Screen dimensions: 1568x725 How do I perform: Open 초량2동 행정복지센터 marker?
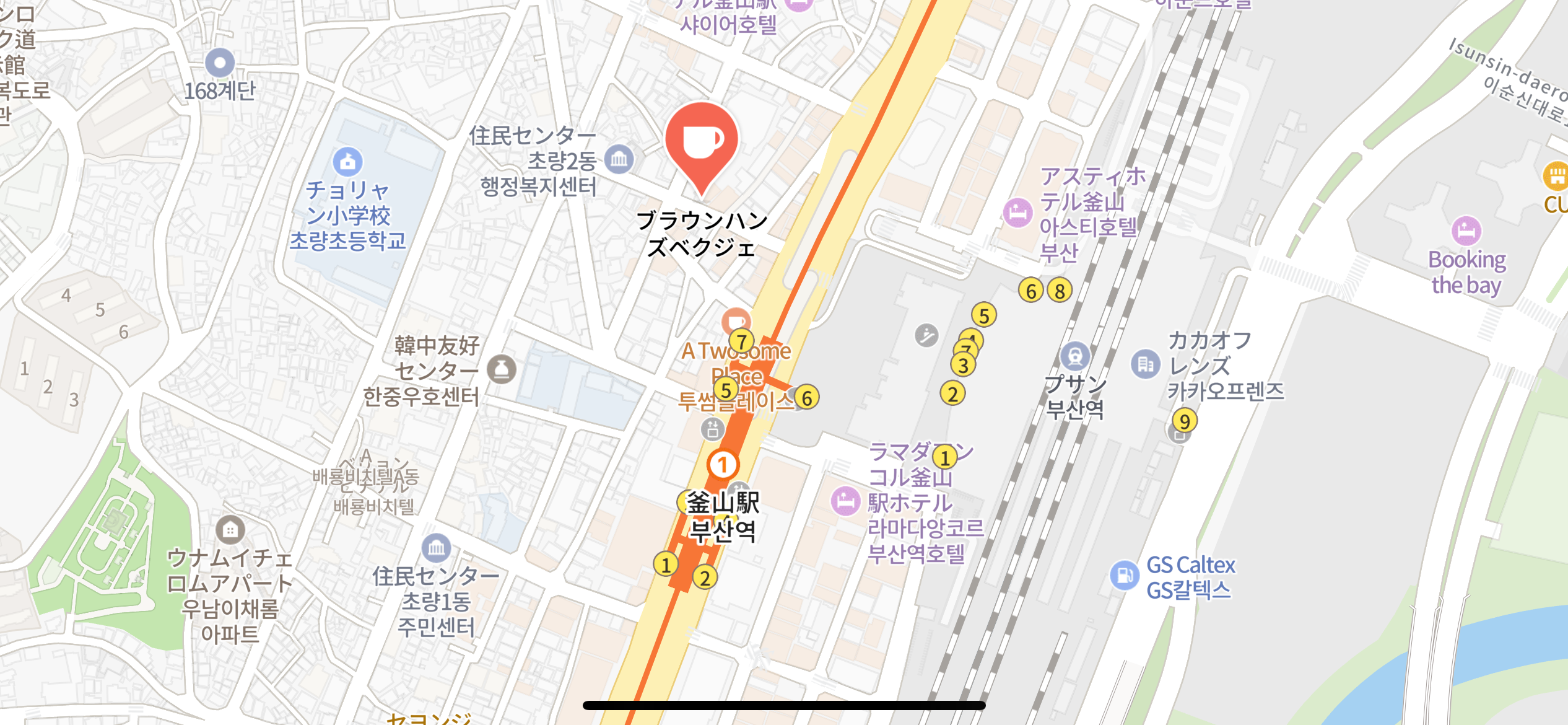(619, 160)
